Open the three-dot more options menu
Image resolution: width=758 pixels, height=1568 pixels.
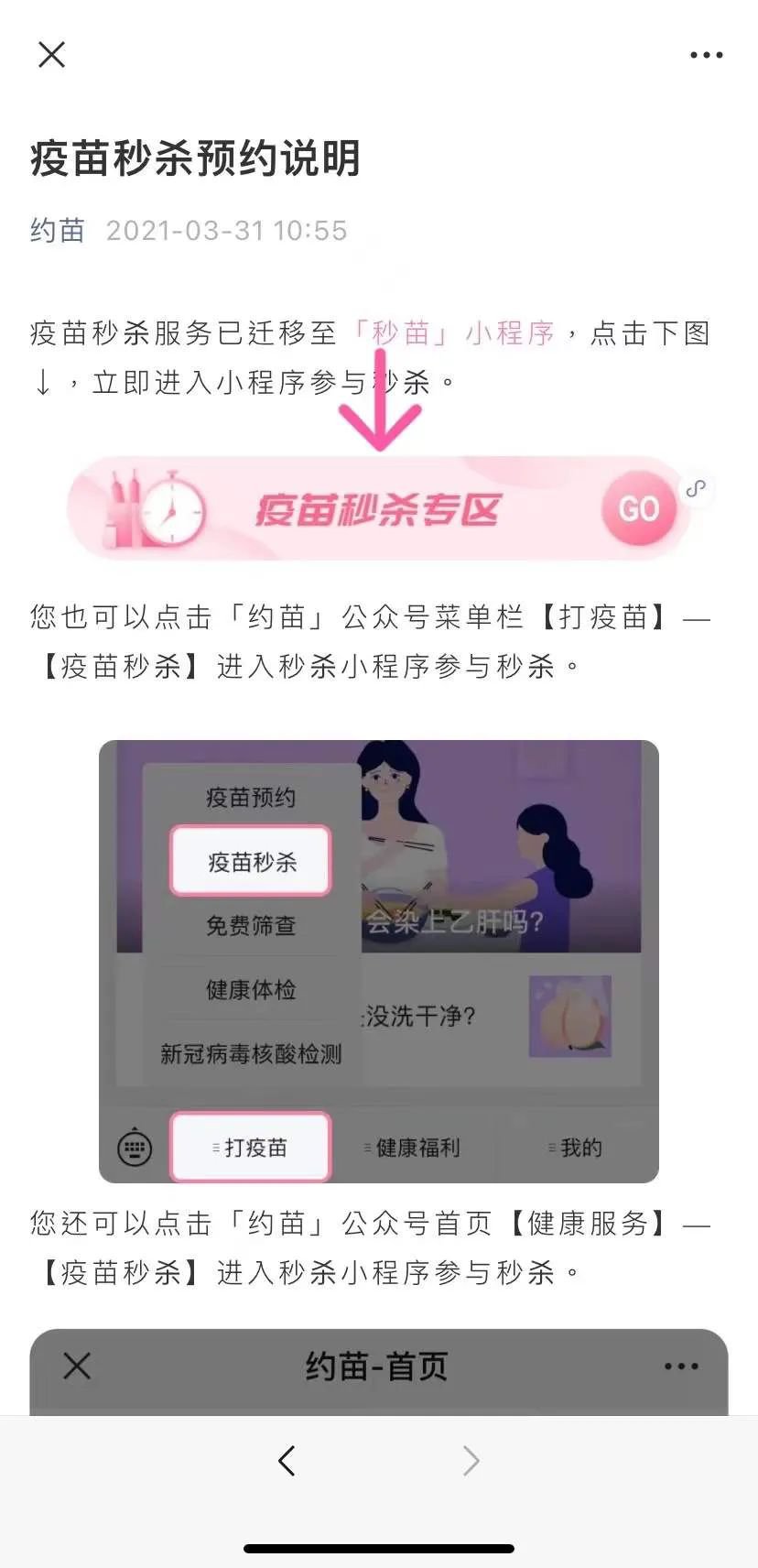(x=706, y=55)
